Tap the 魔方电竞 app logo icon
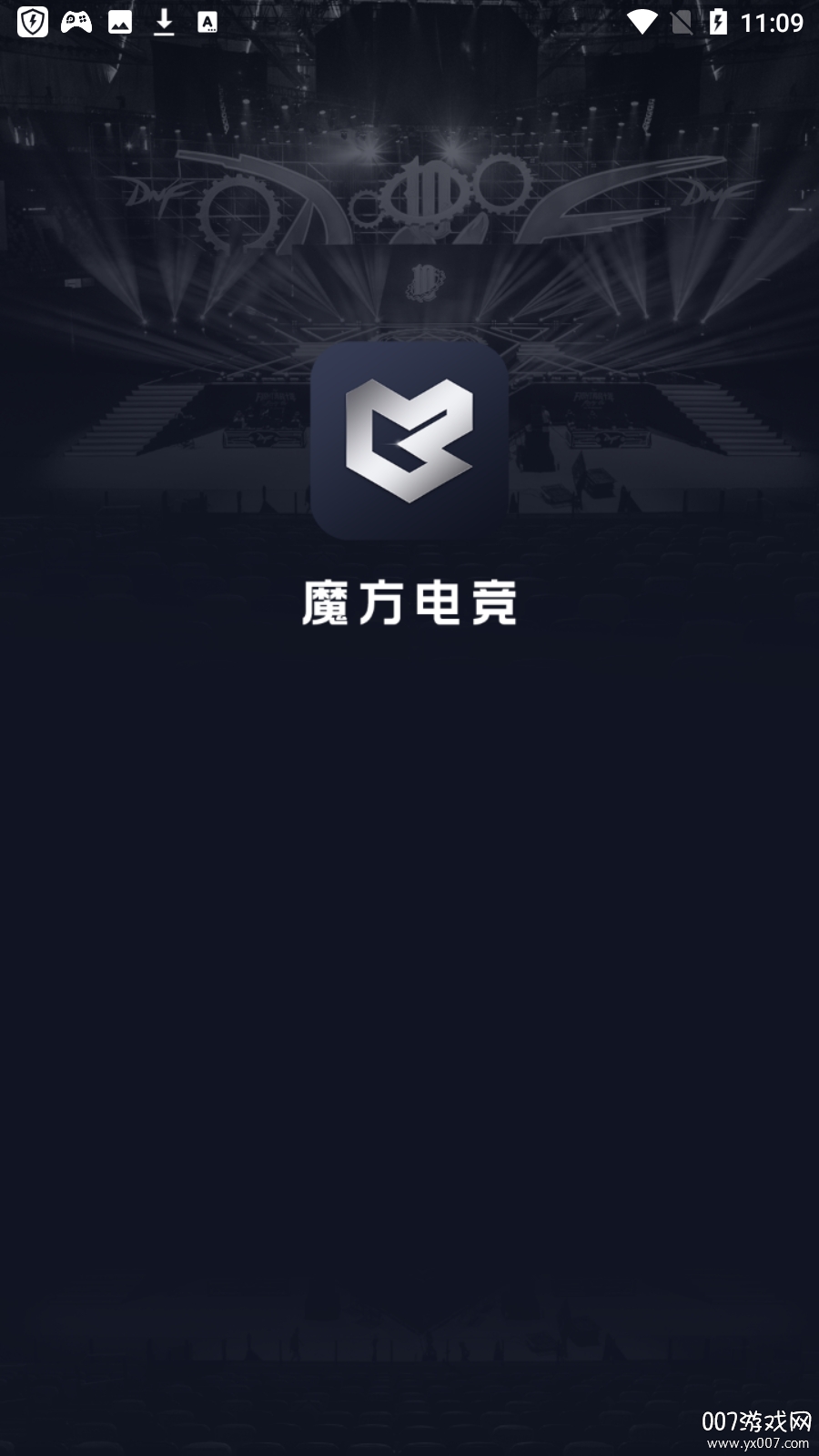 point(409,444)
